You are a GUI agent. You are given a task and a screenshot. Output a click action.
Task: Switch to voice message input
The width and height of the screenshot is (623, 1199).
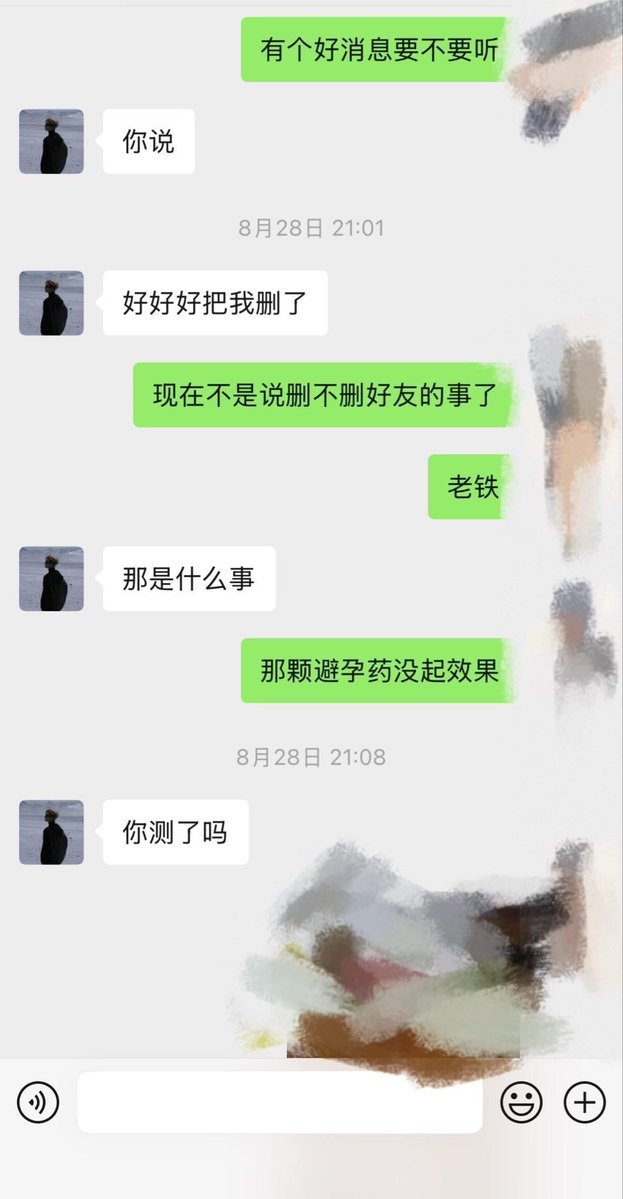38,1102
